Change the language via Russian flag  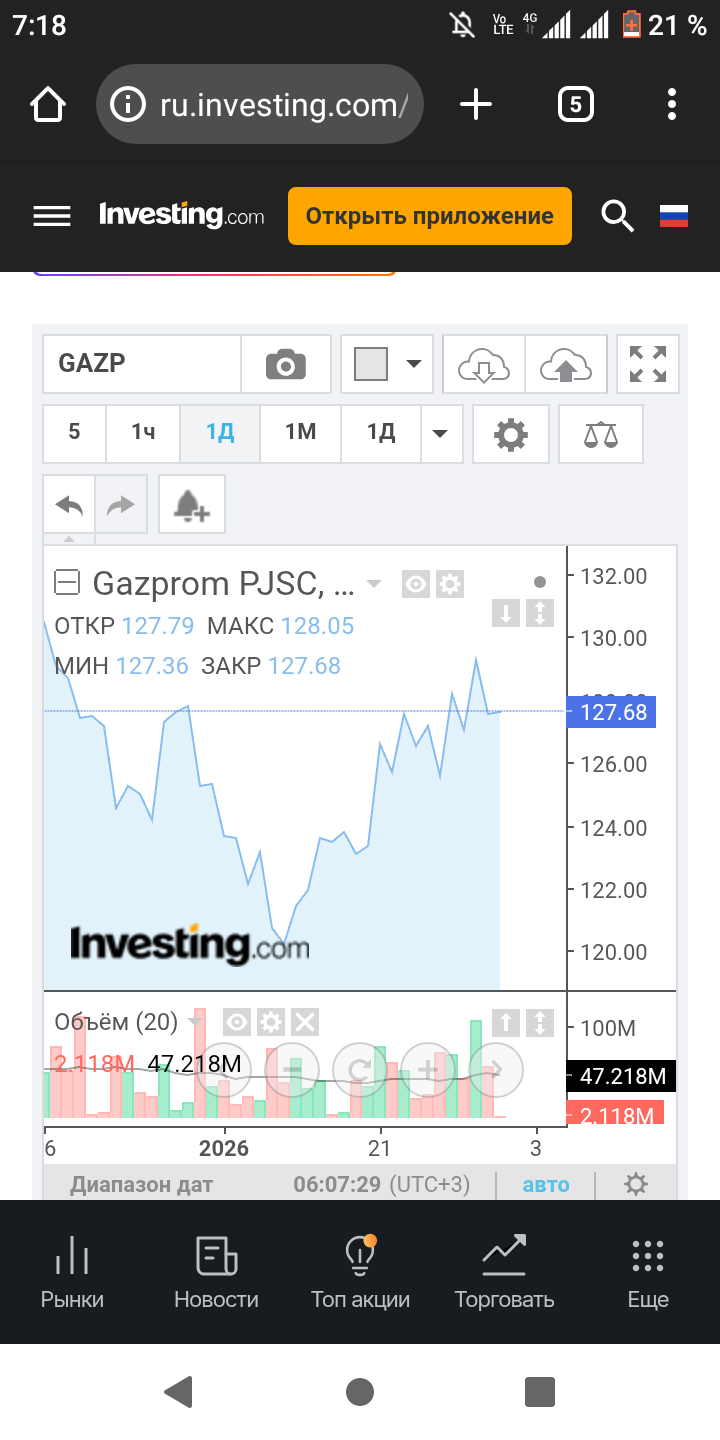coord(674,216)
